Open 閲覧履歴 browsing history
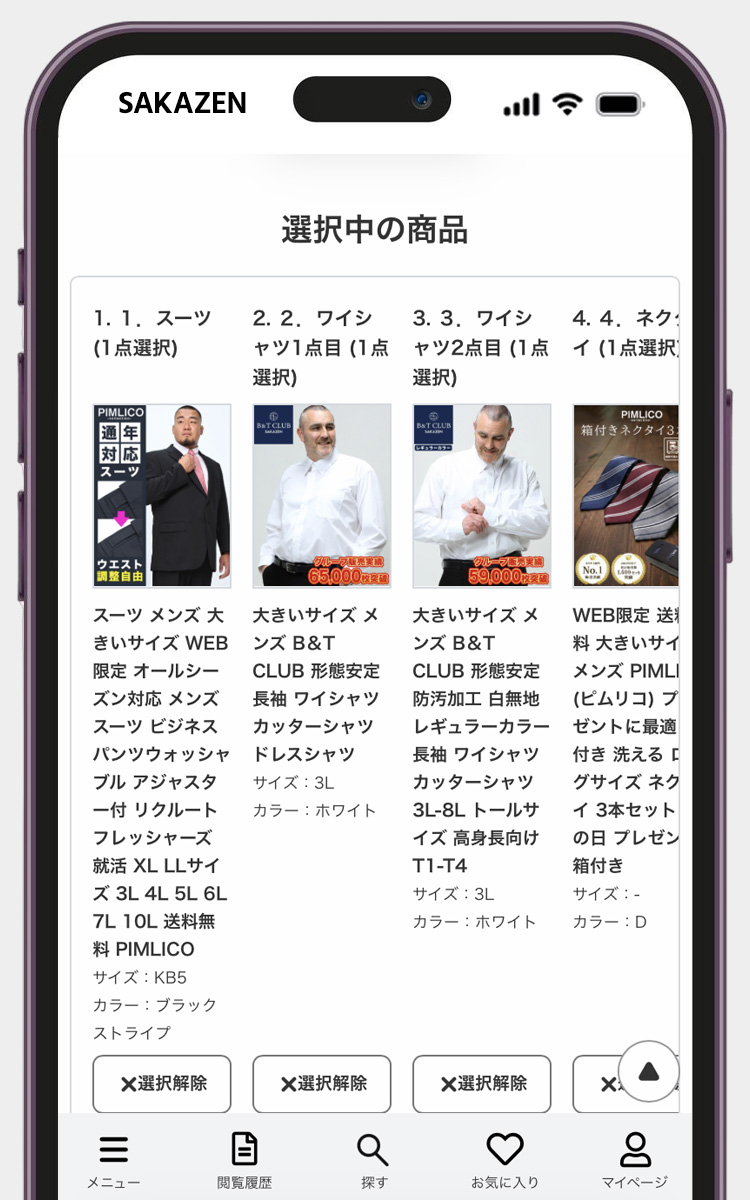This screenshot has height=1200, width=750. pos(244,1160)
